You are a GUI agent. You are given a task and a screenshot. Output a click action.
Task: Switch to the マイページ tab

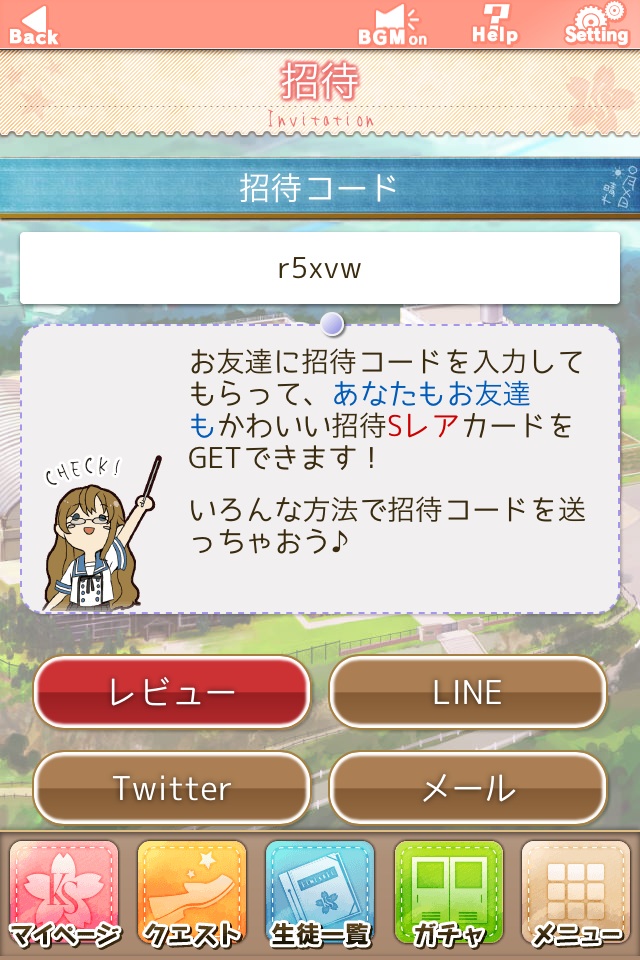(x=64, y=894)
